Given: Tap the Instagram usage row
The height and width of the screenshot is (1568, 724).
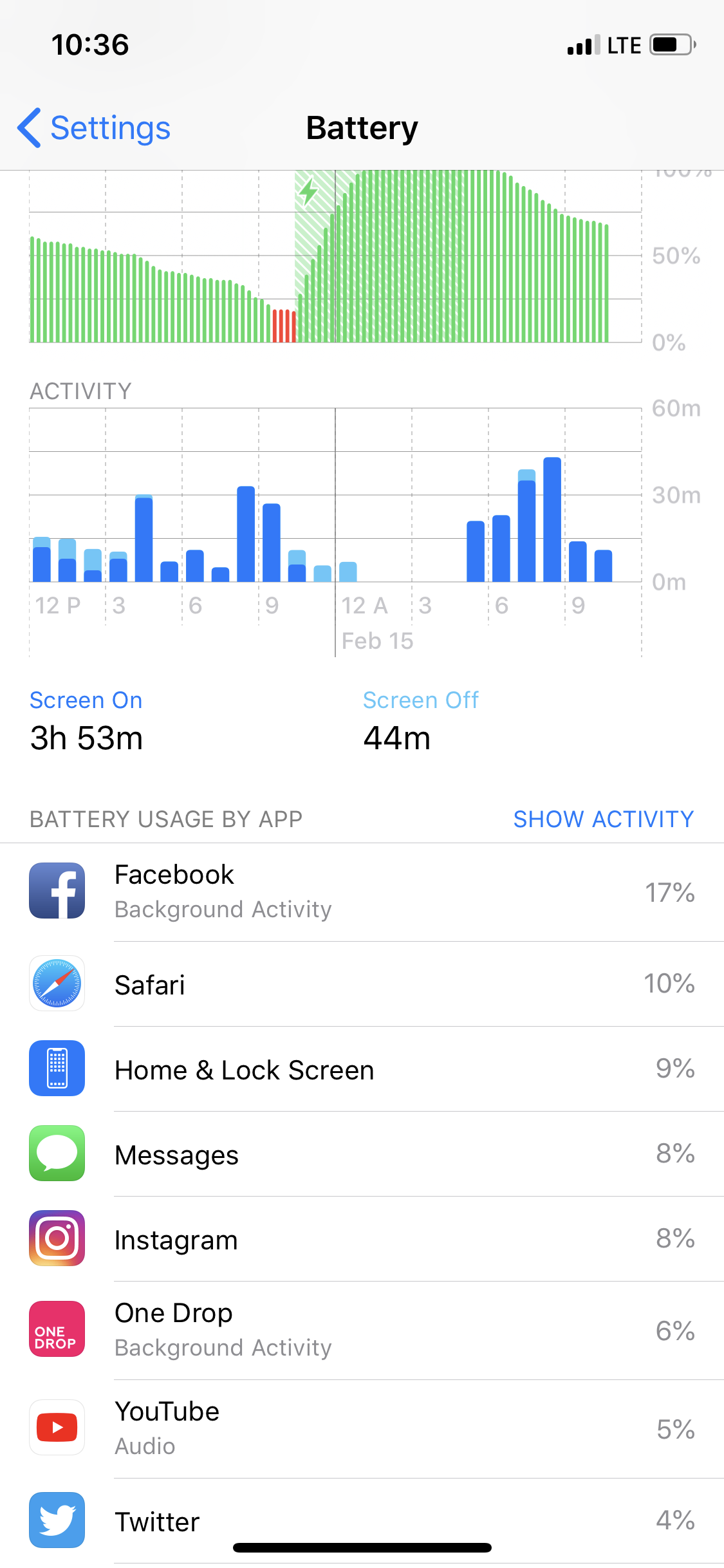Looking at the screenshot, I should [x=362, y=1239].
